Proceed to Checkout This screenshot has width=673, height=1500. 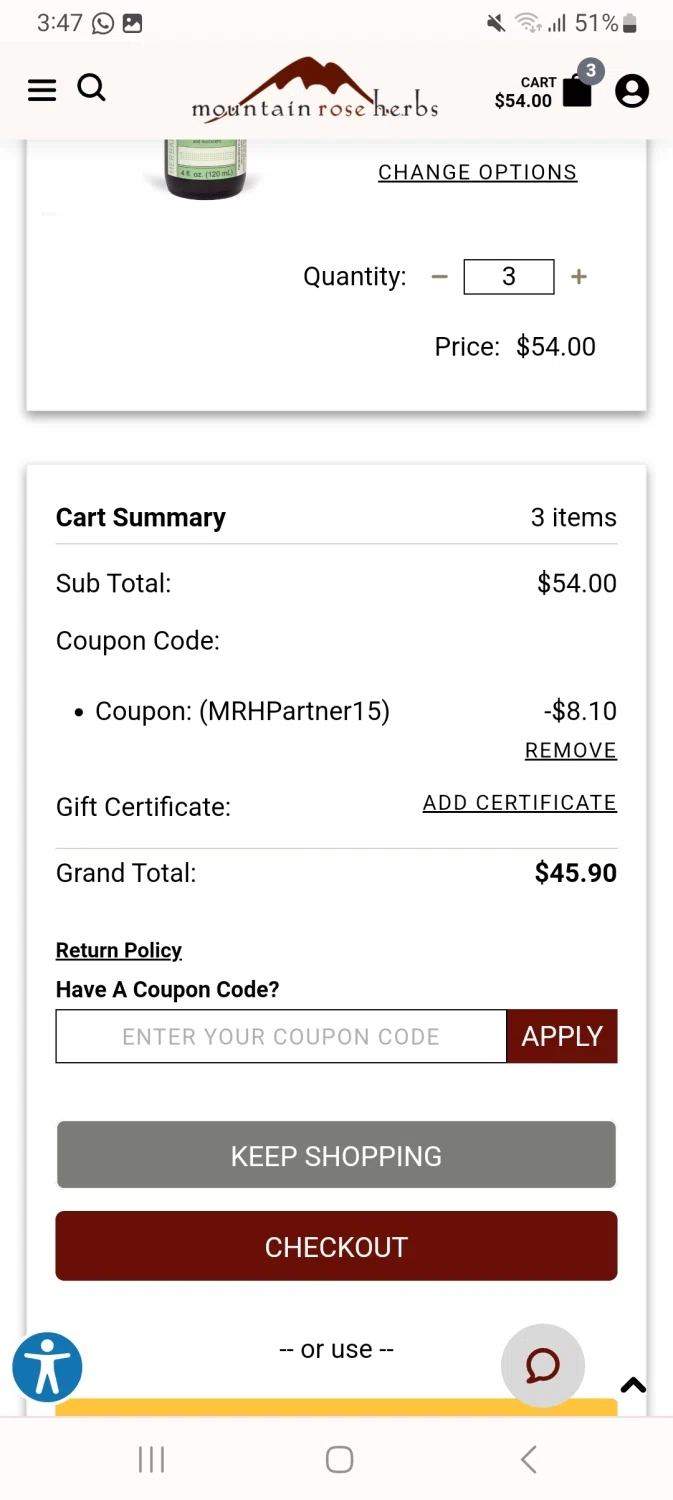(x=336, y=1246)
